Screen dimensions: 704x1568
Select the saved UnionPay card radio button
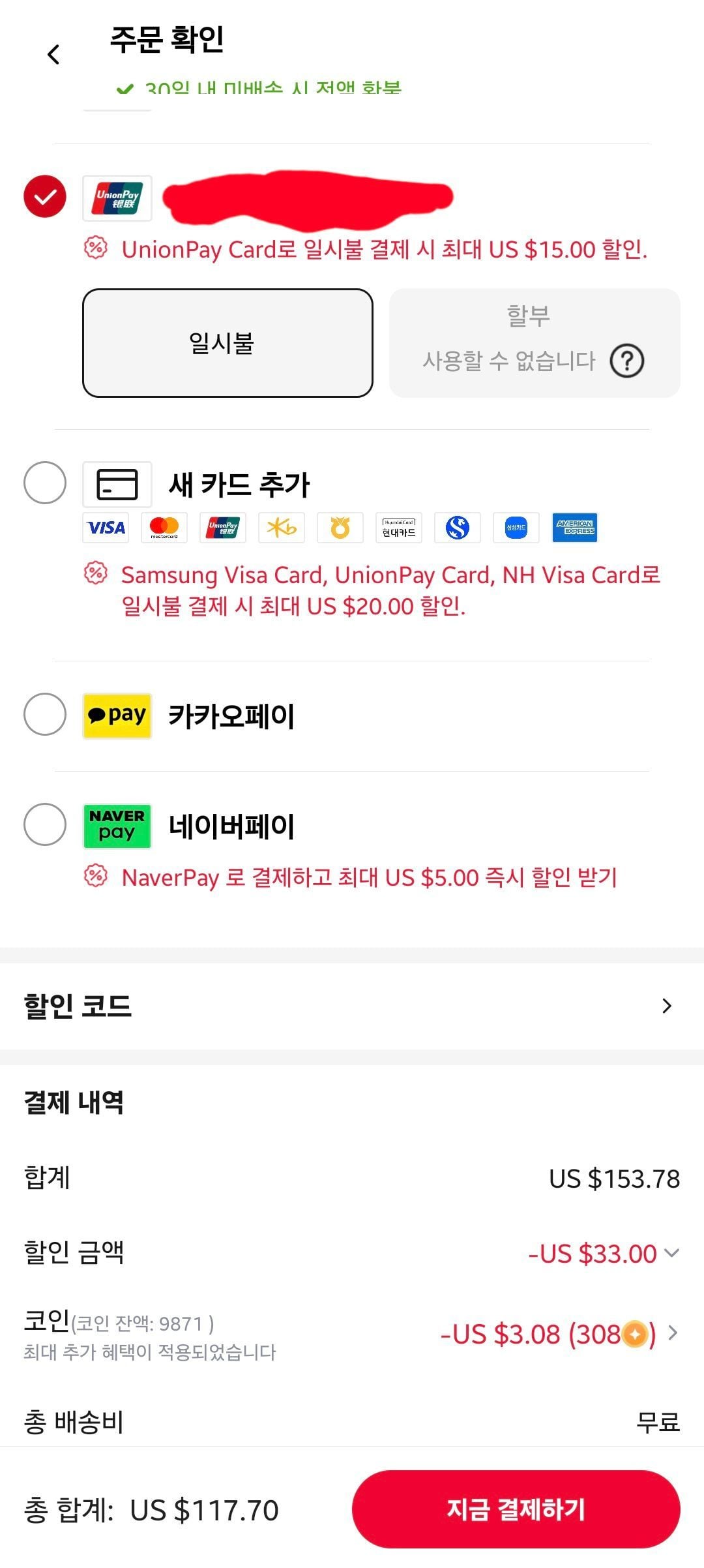click(x=45, y=196)
